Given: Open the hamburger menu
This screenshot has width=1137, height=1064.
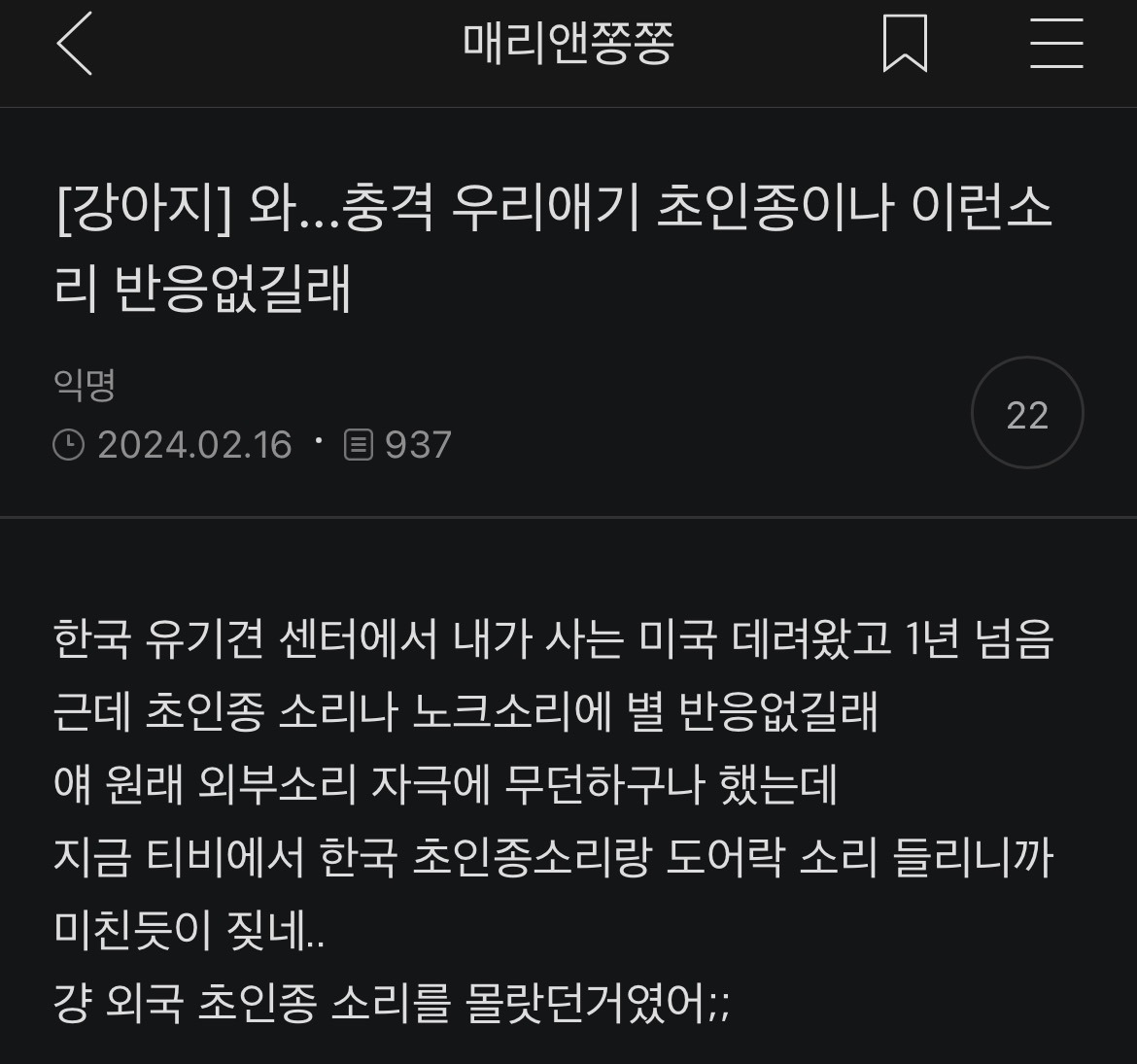Looking at the screenshot, I should click(1056, 44).
